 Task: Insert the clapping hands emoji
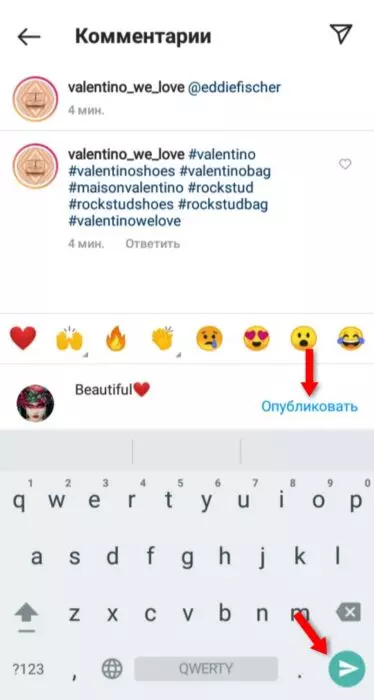point(163,339)
